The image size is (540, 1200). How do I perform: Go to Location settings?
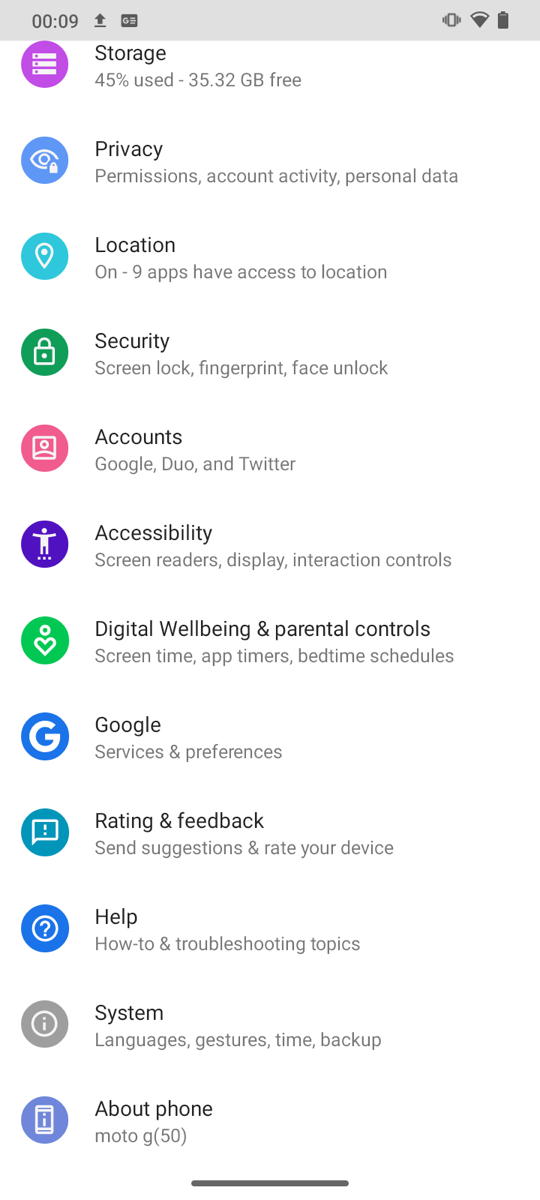click(x=270, y=257)
